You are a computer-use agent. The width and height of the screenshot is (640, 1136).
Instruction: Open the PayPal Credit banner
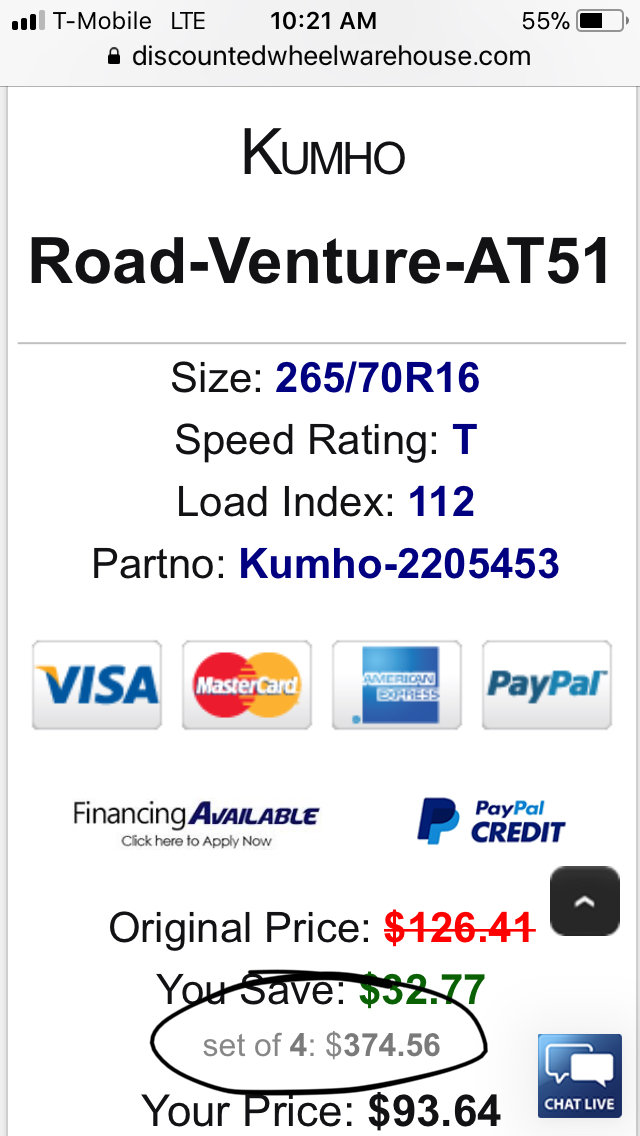(x=490, y=821)
